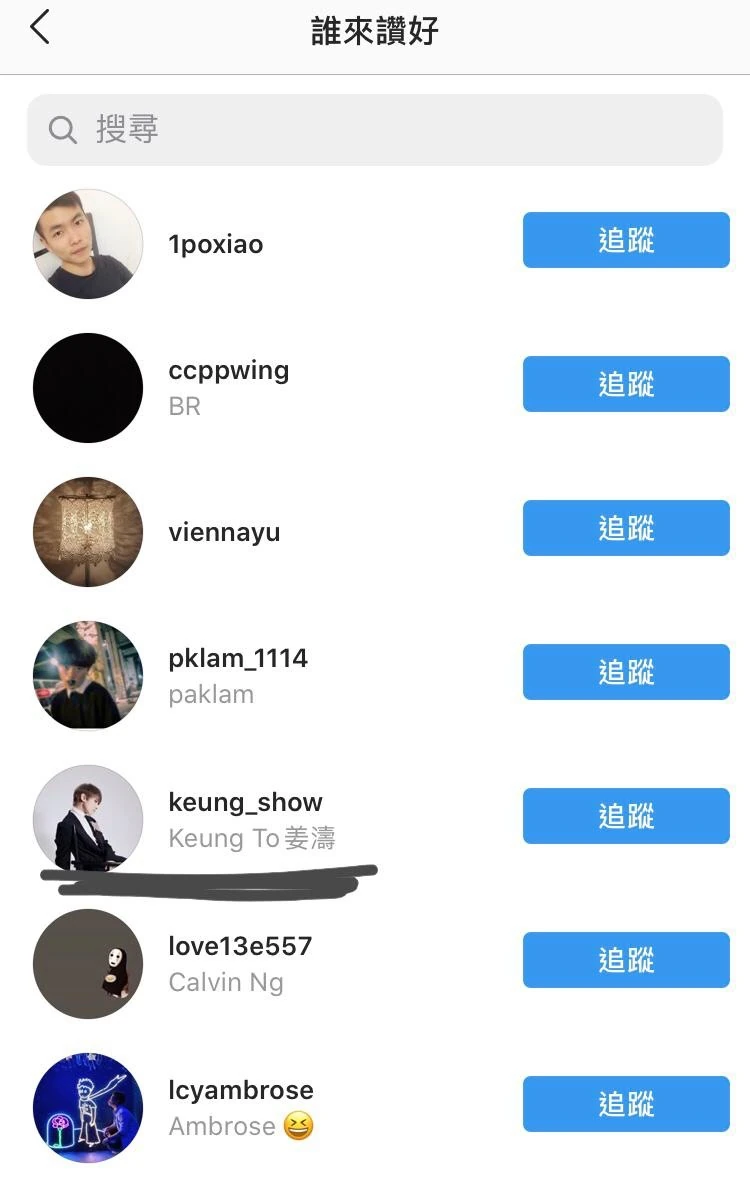Tap the 搜尋 search field

coord(374,130)
